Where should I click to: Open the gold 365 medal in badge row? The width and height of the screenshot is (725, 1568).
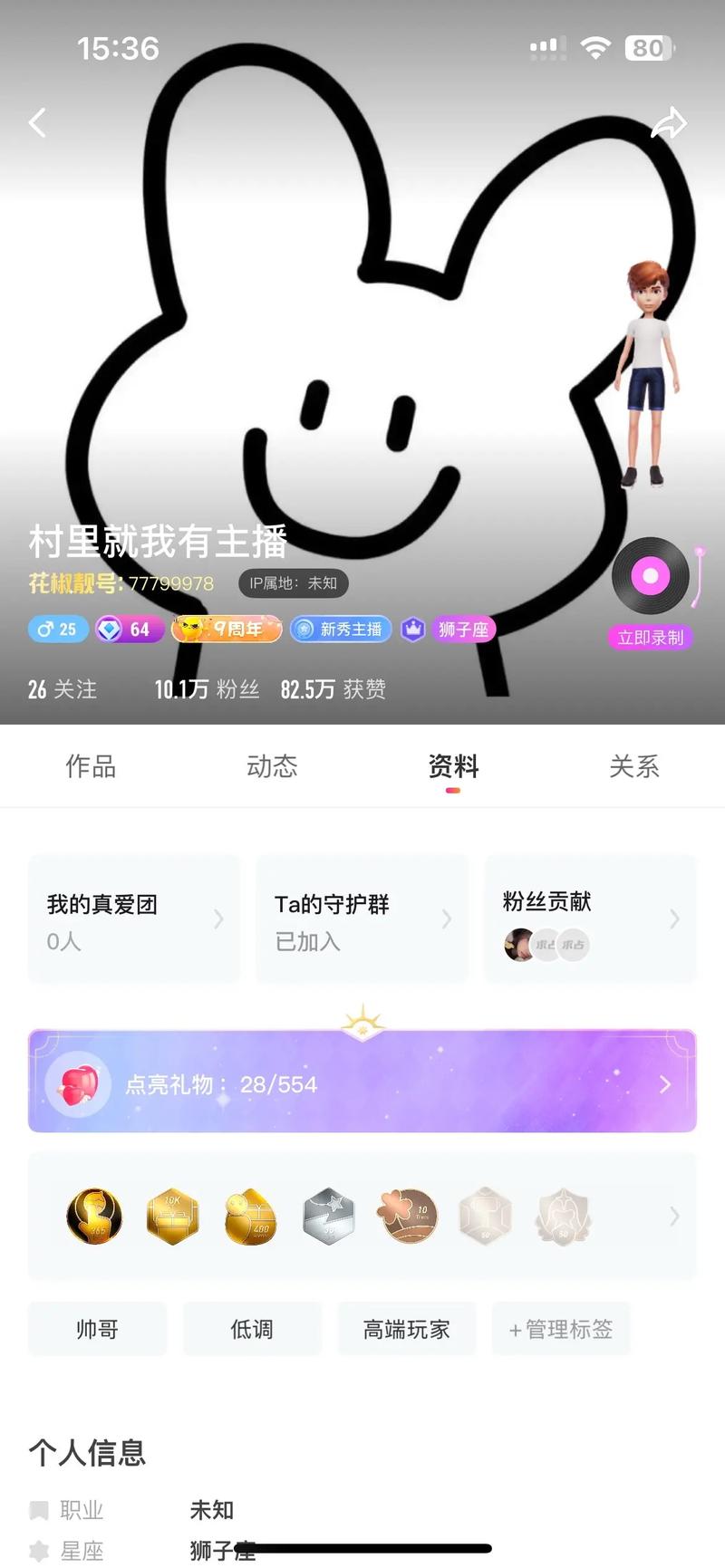click(x=93, y=1217)
